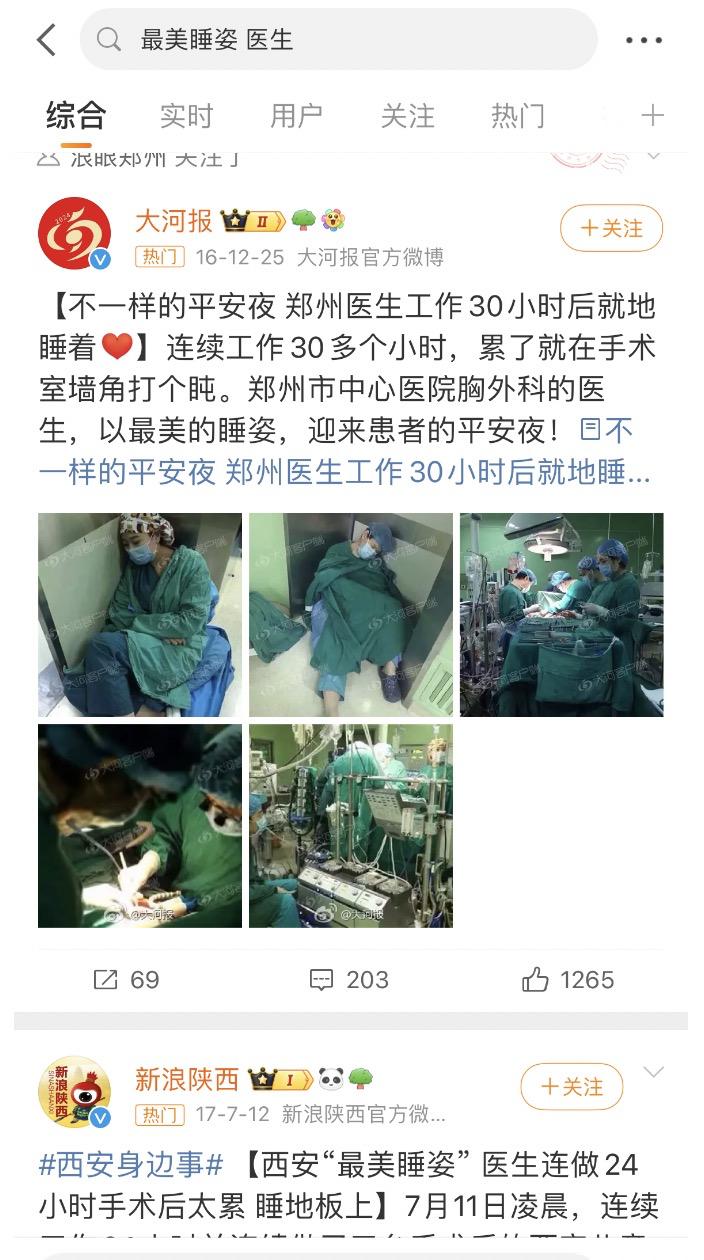View the medical equipment photo in second row
The image size is (704, 1260).
[350, 825]
